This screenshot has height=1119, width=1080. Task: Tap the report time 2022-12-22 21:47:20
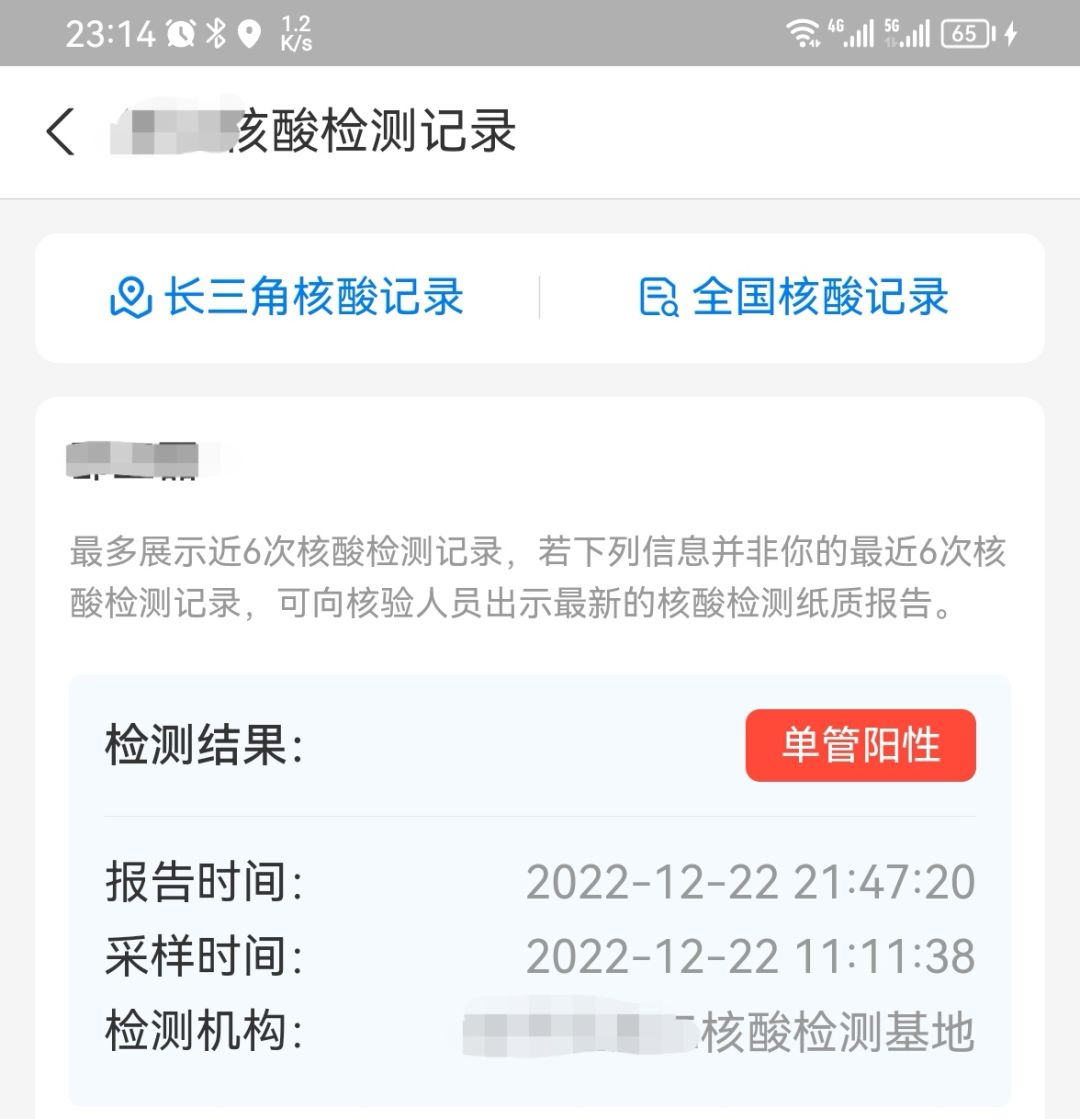click(752, 882)
